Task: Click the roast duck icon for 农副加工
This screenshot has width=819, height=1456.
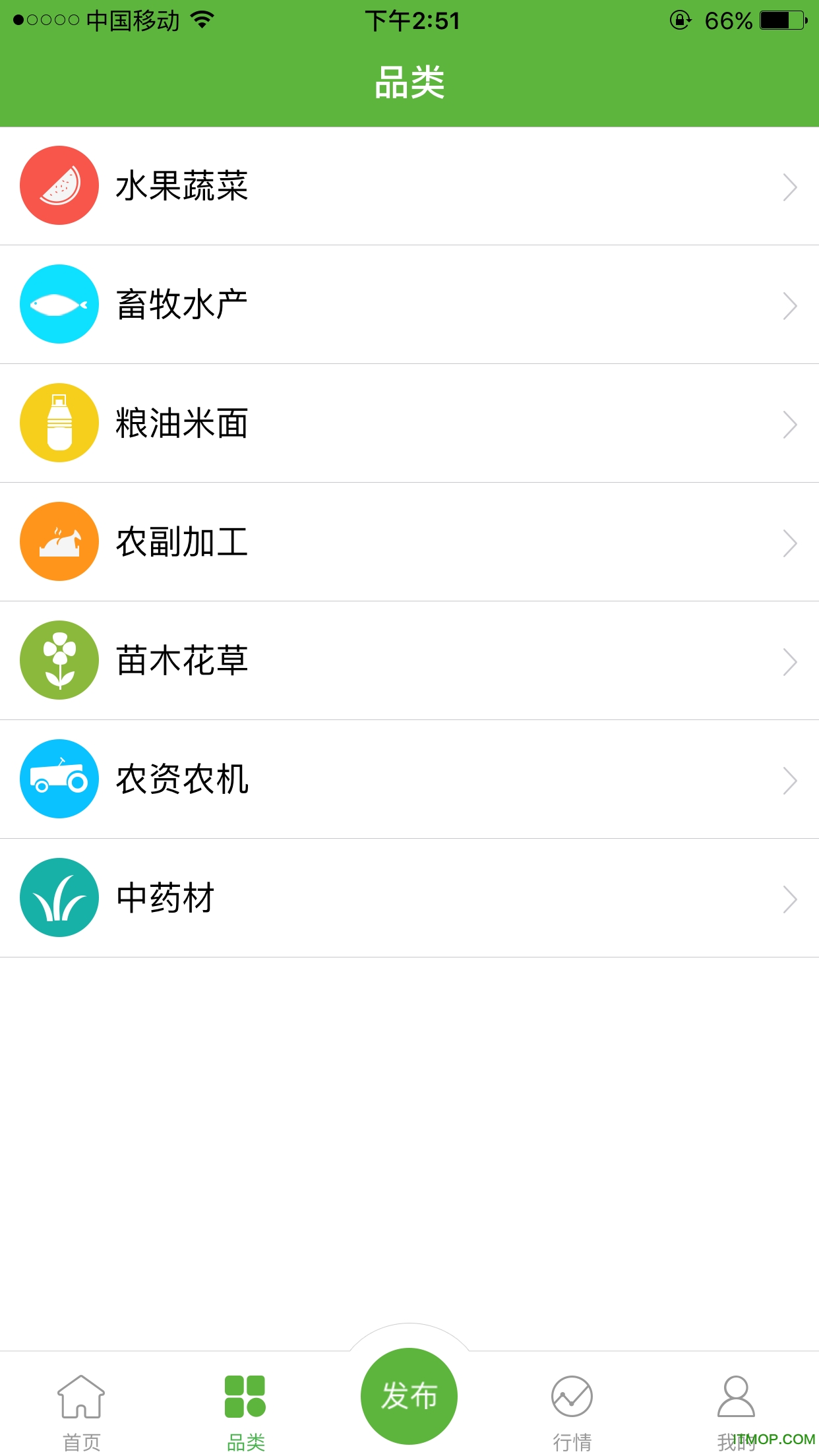Action: pyautogui.click(x=59, y=541)
